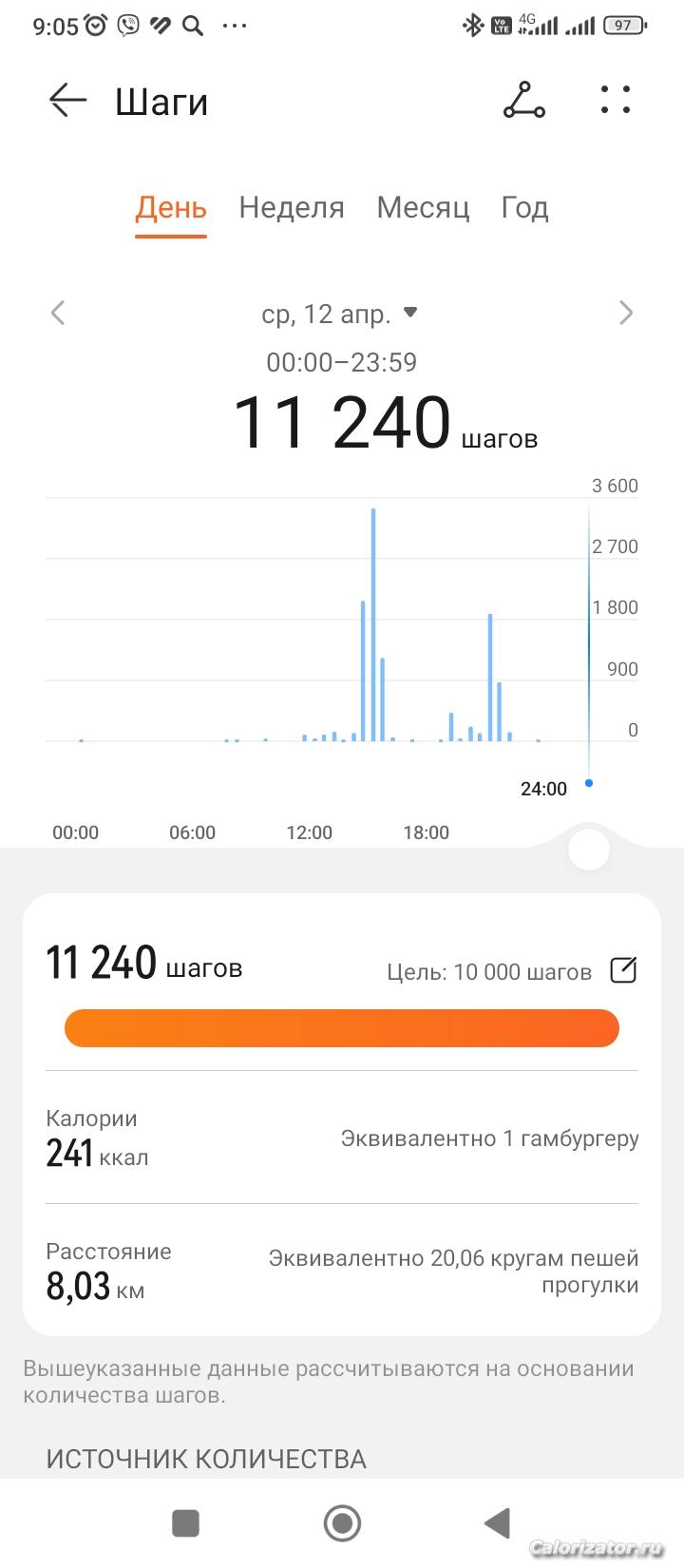Screen dimensions: 684x1568
Task: Open the four-dot overflow menu
Action: click(x=616, y=100)
